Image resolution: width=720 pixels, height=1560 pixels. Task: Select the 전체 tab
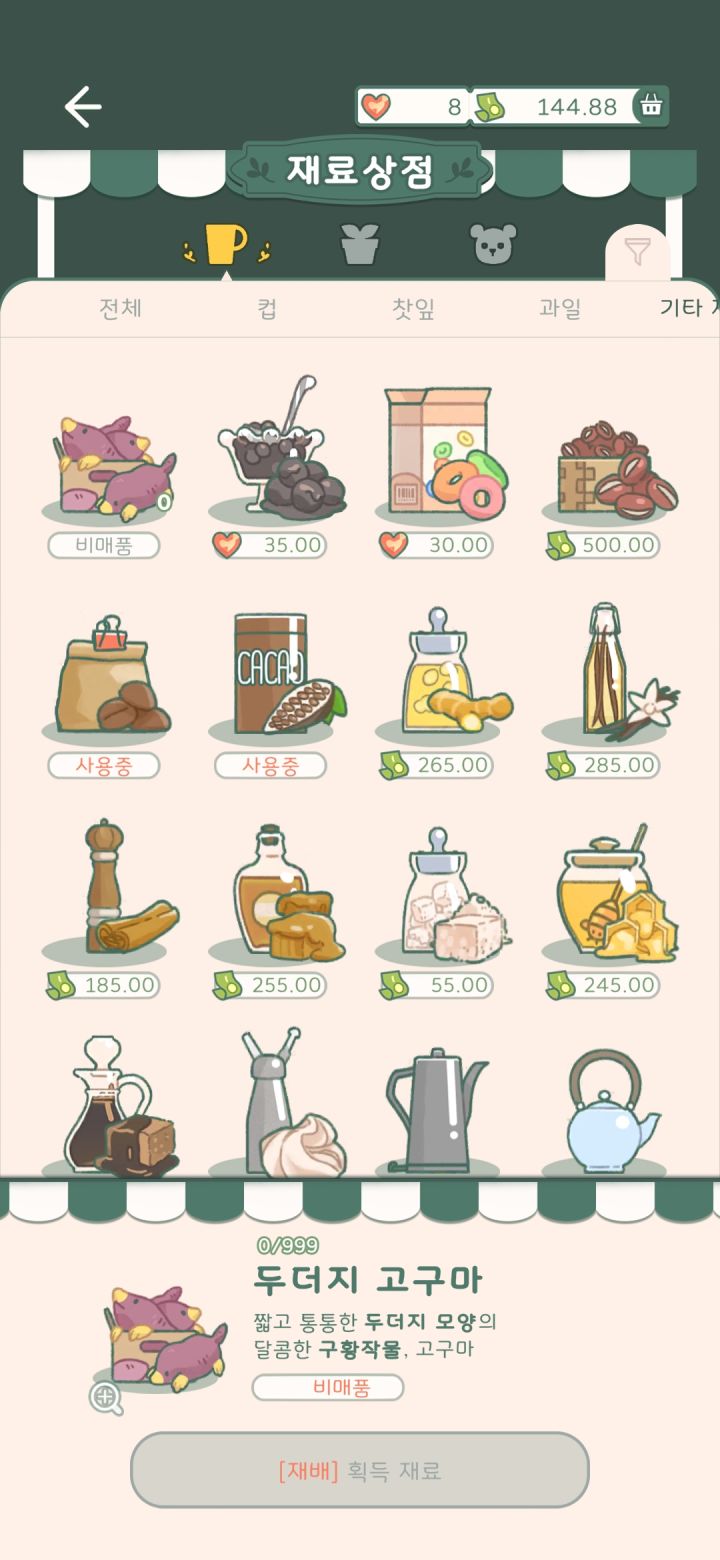(120, 308)
